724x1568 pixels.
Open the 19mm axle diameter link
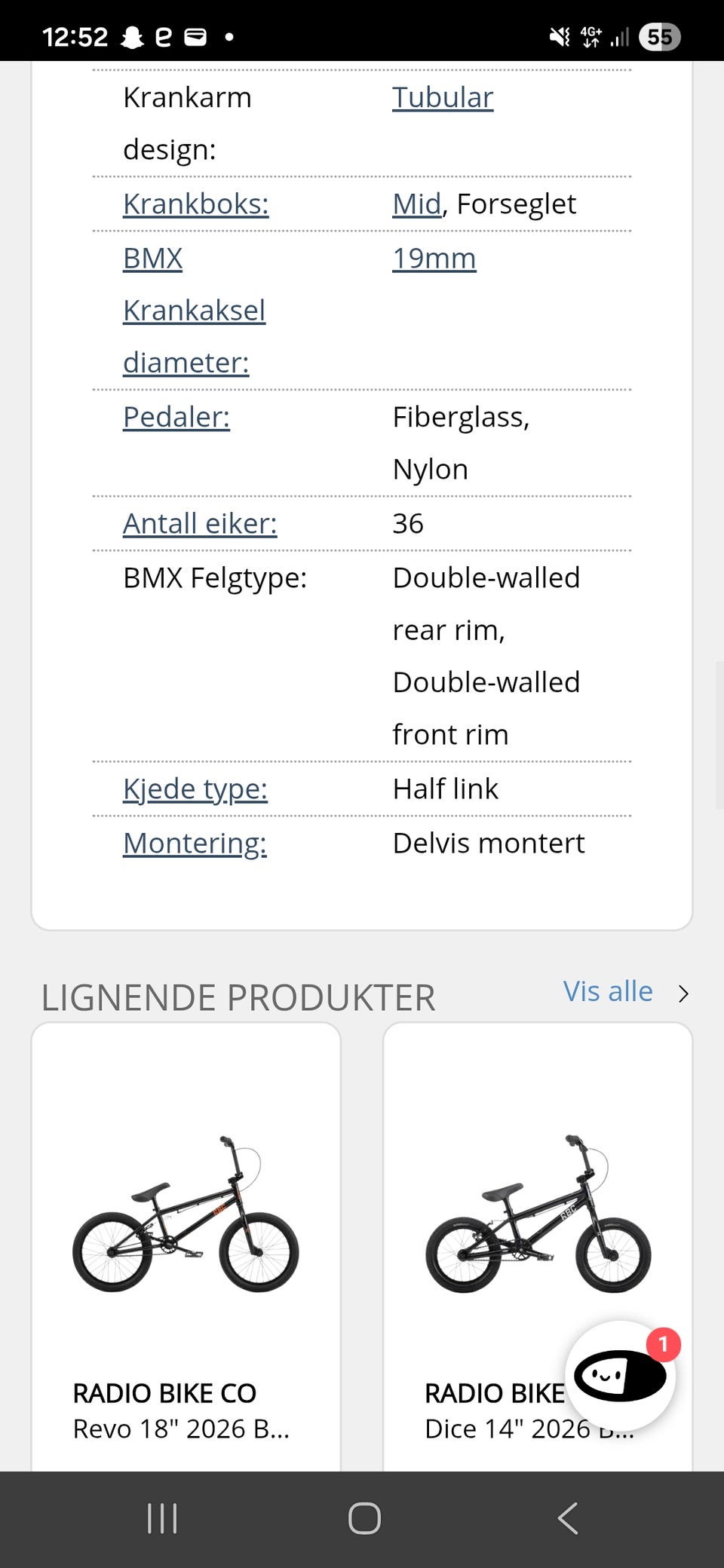click(x=434, y=257)
